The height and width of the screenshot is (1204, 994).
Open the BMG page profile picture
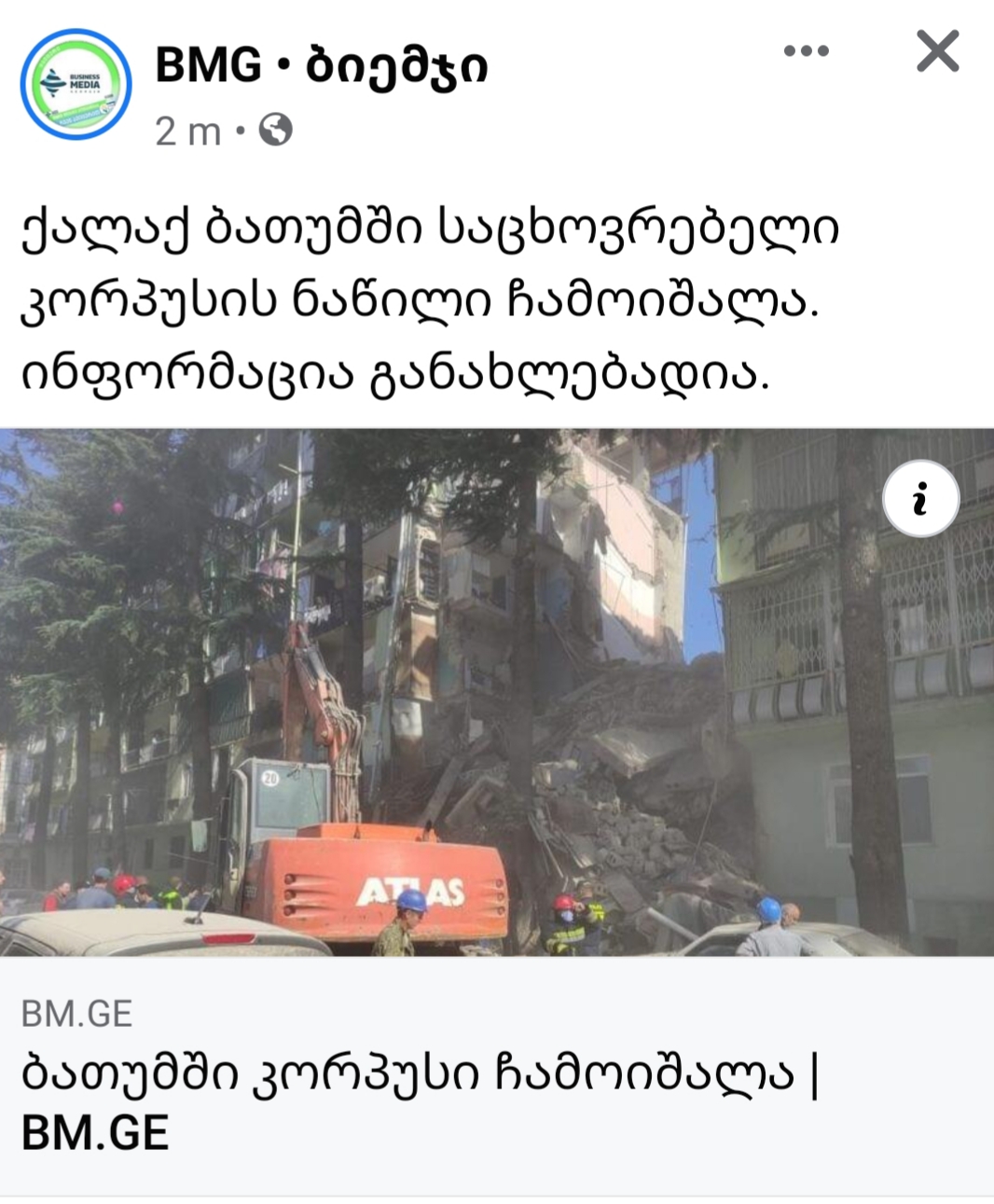(x=76, y=85)
